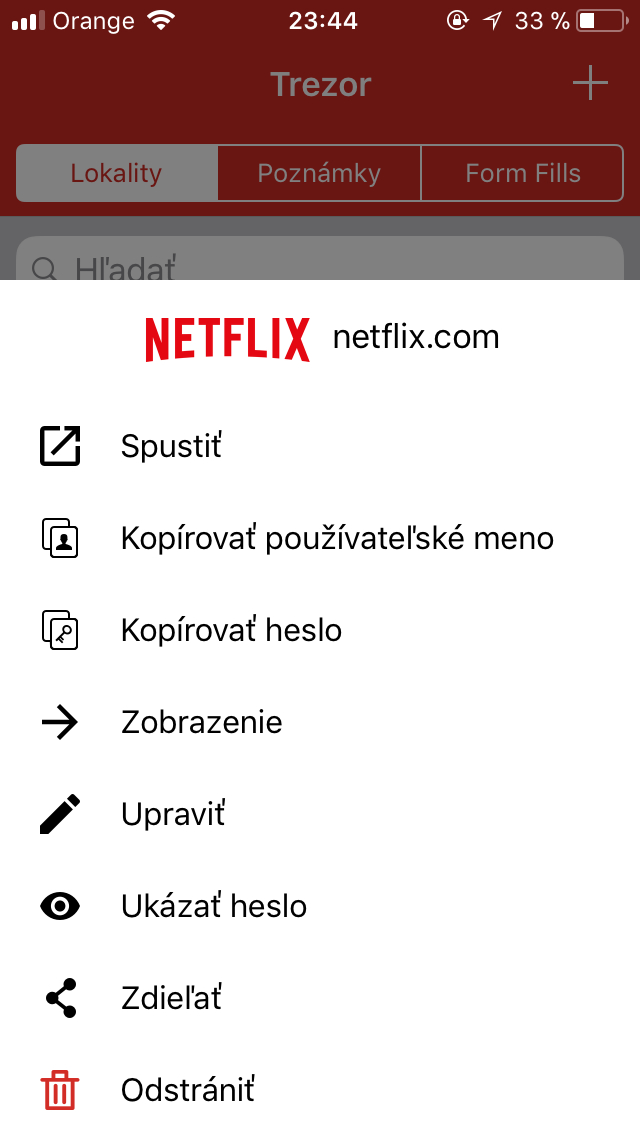Viewport: 640px width, 1136px height.
Task: Choose Zdieľať to share entry
Action: click(320, 998)
